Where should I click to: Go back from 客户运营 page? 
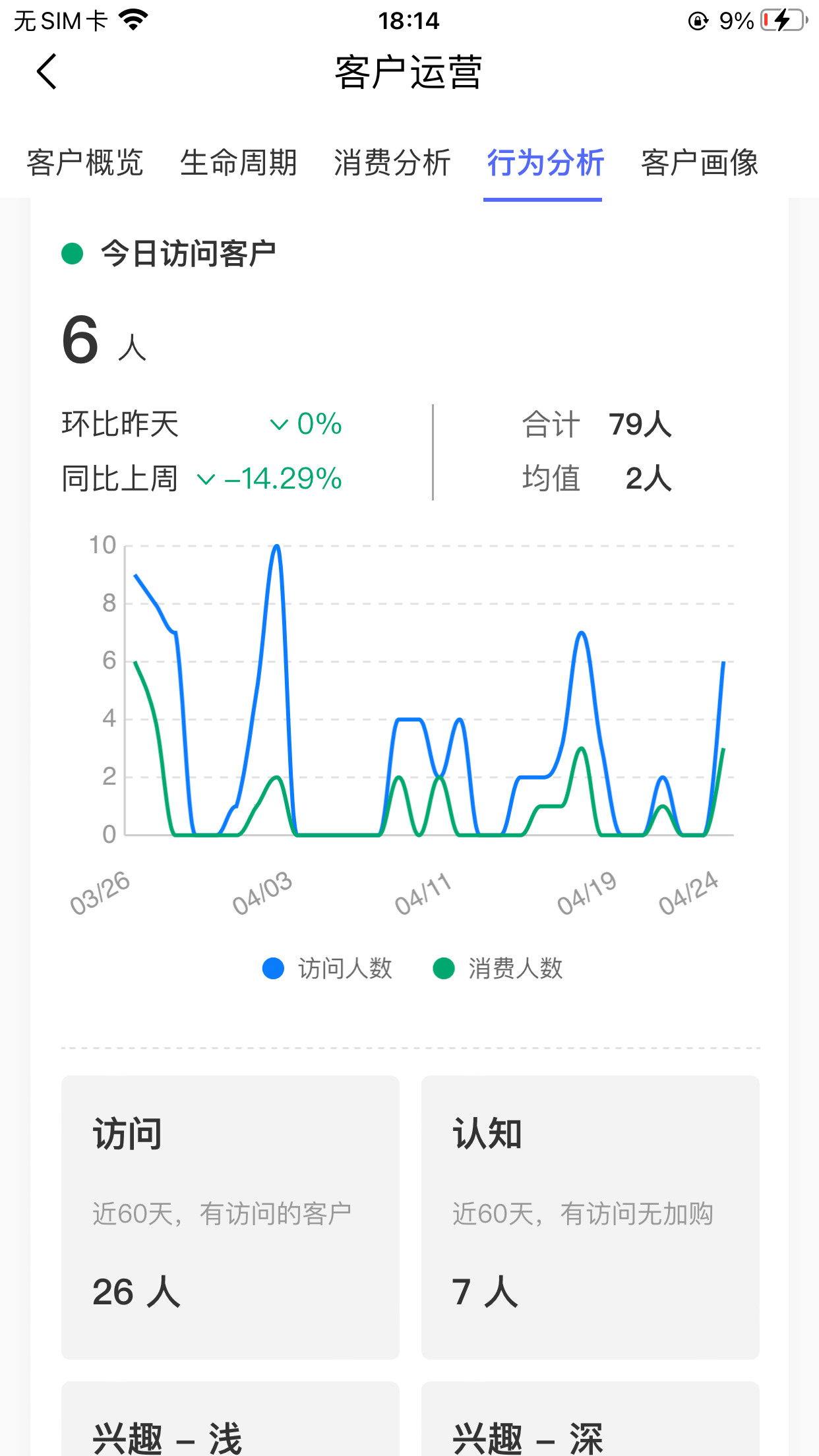coord(47,72)
